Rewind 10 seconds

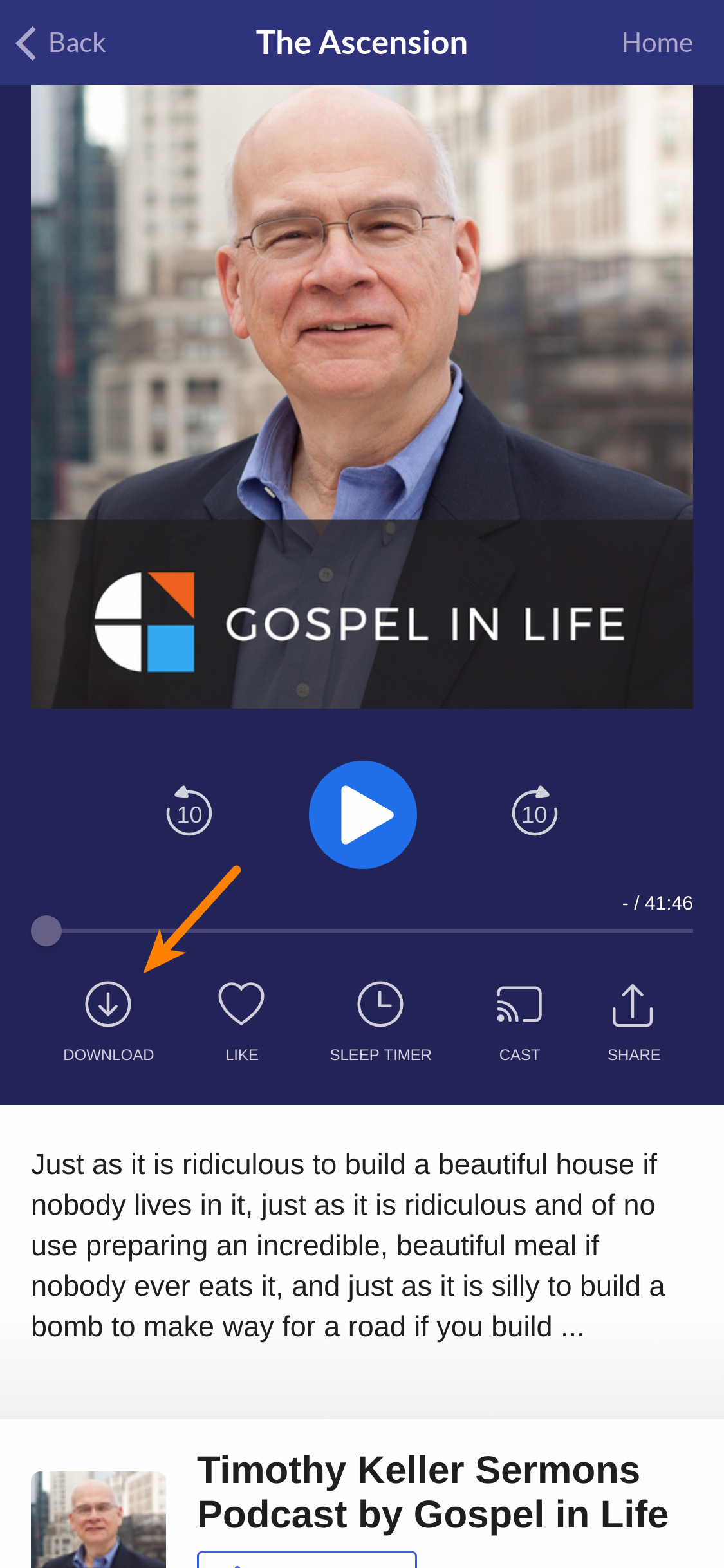pos(189,811)
